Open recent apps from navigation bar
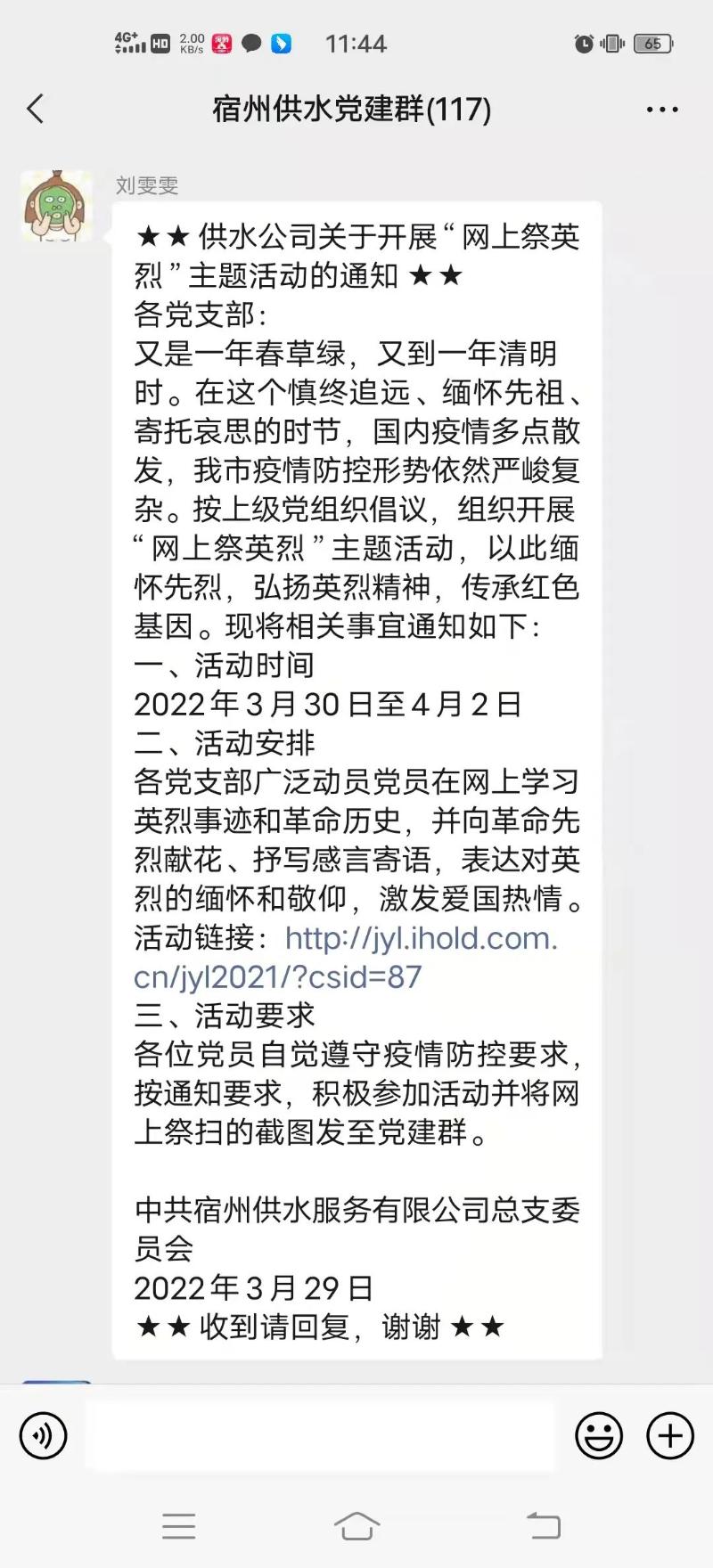Image resolution: width=713 pixels, height=1568 pixels. coord(178,1526)
